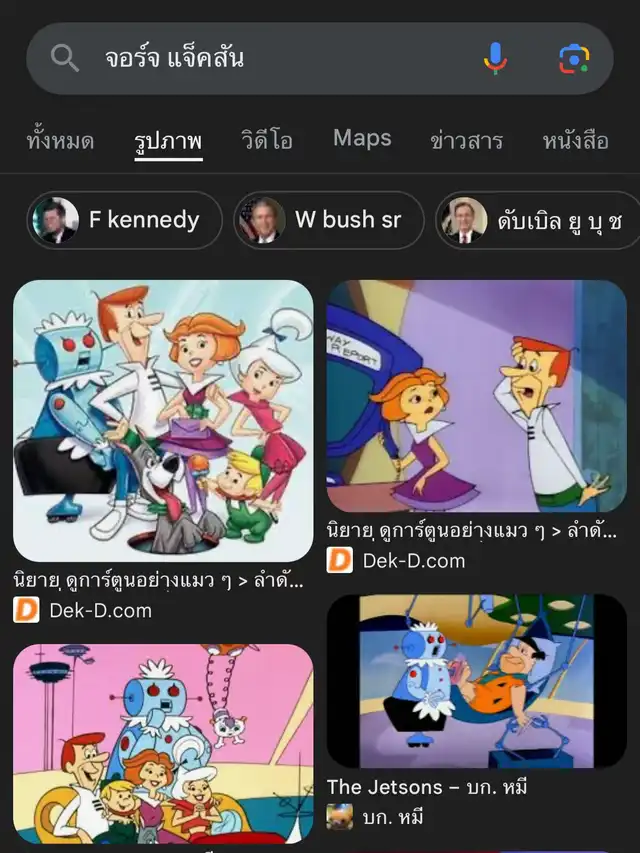Viewport: 640px width, 853px height.
Task: Switch to the ทั้งหมด tab
Action: (x=60, y=140)
